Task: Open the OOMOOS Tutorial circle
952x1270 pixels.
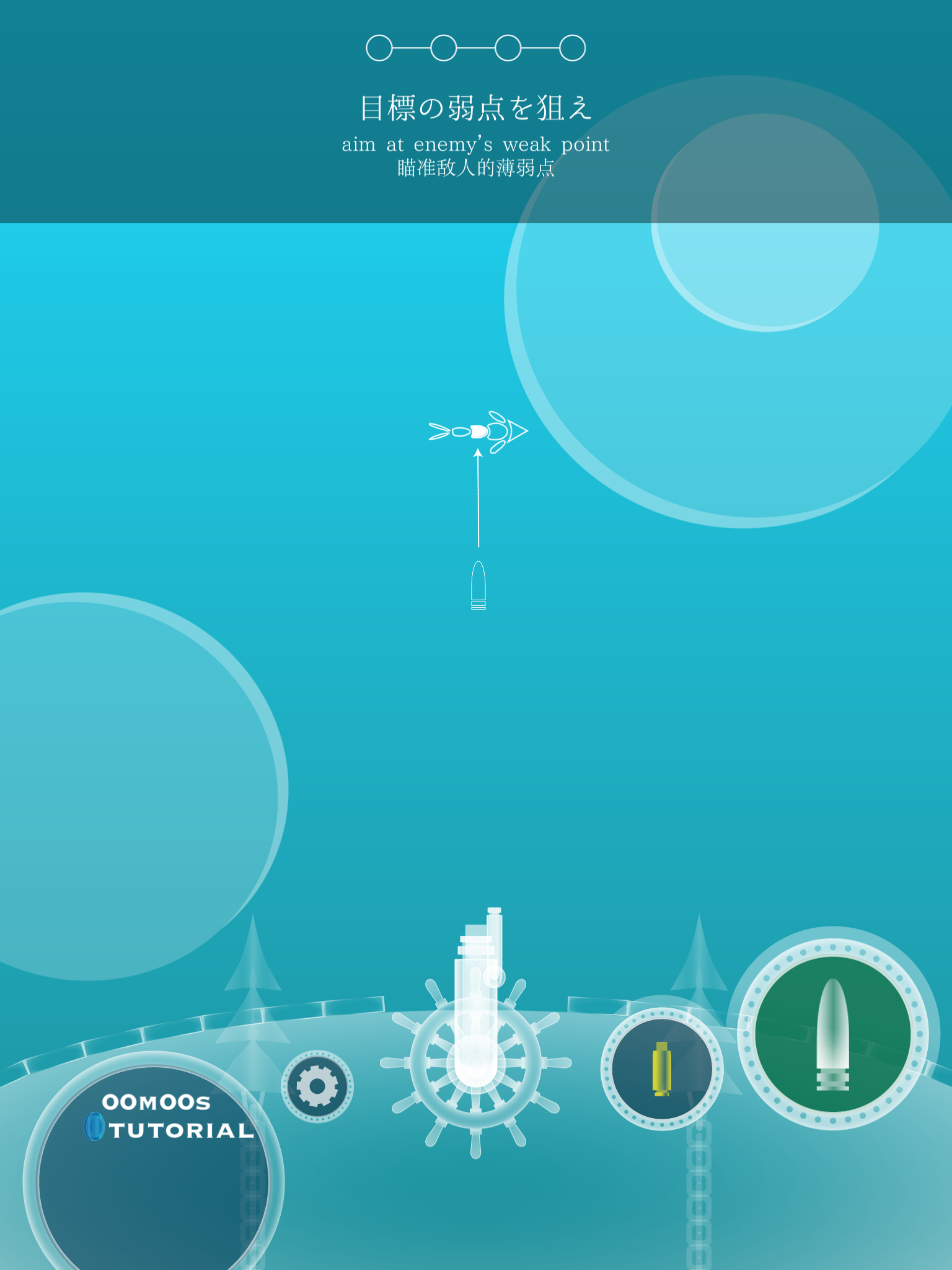Action: (x=154, y=1166)
